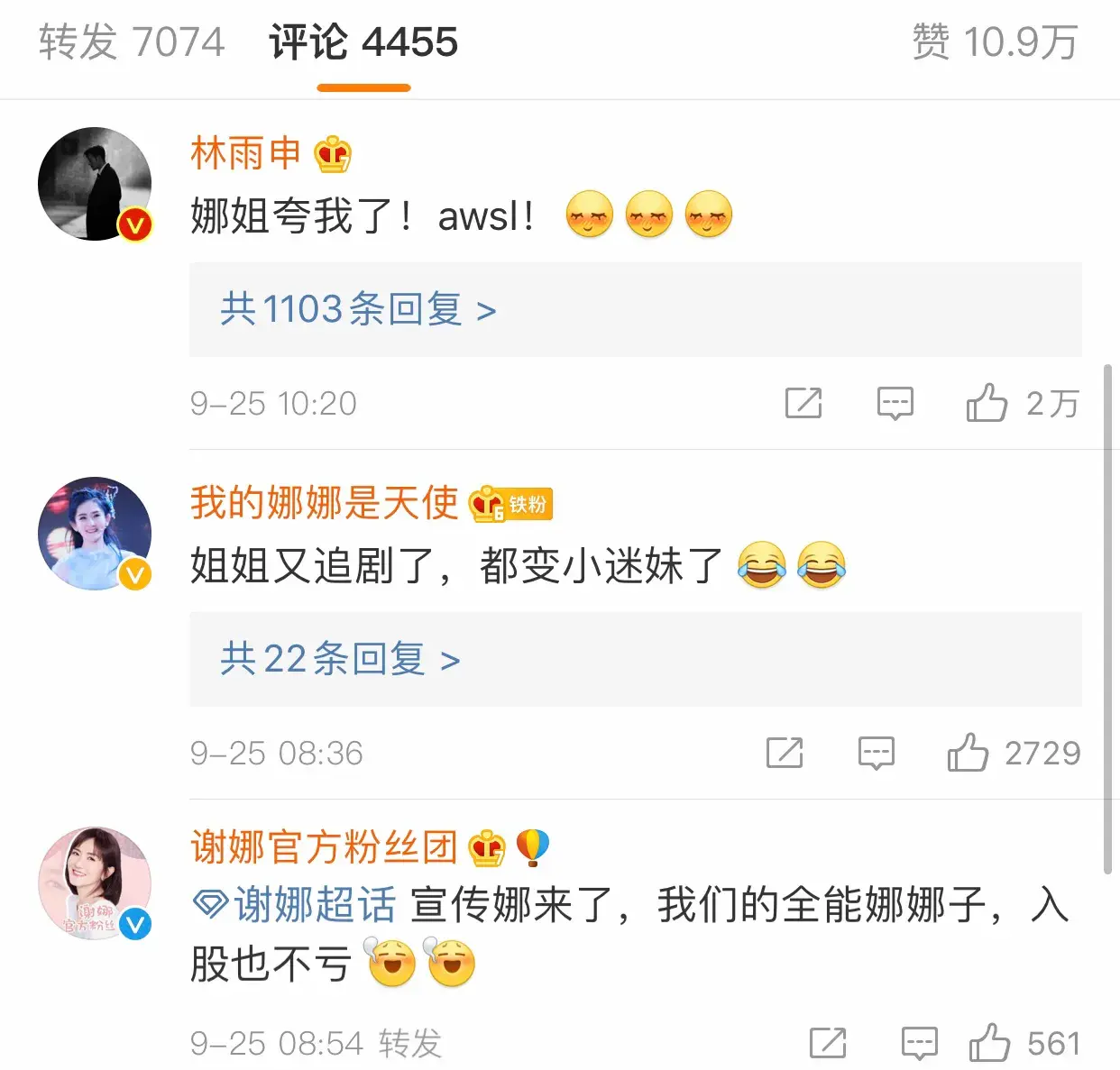1120x1070 pixels.
Task: Switch to the 赞 10.9万 tab
Action: [x=995, y=42]
